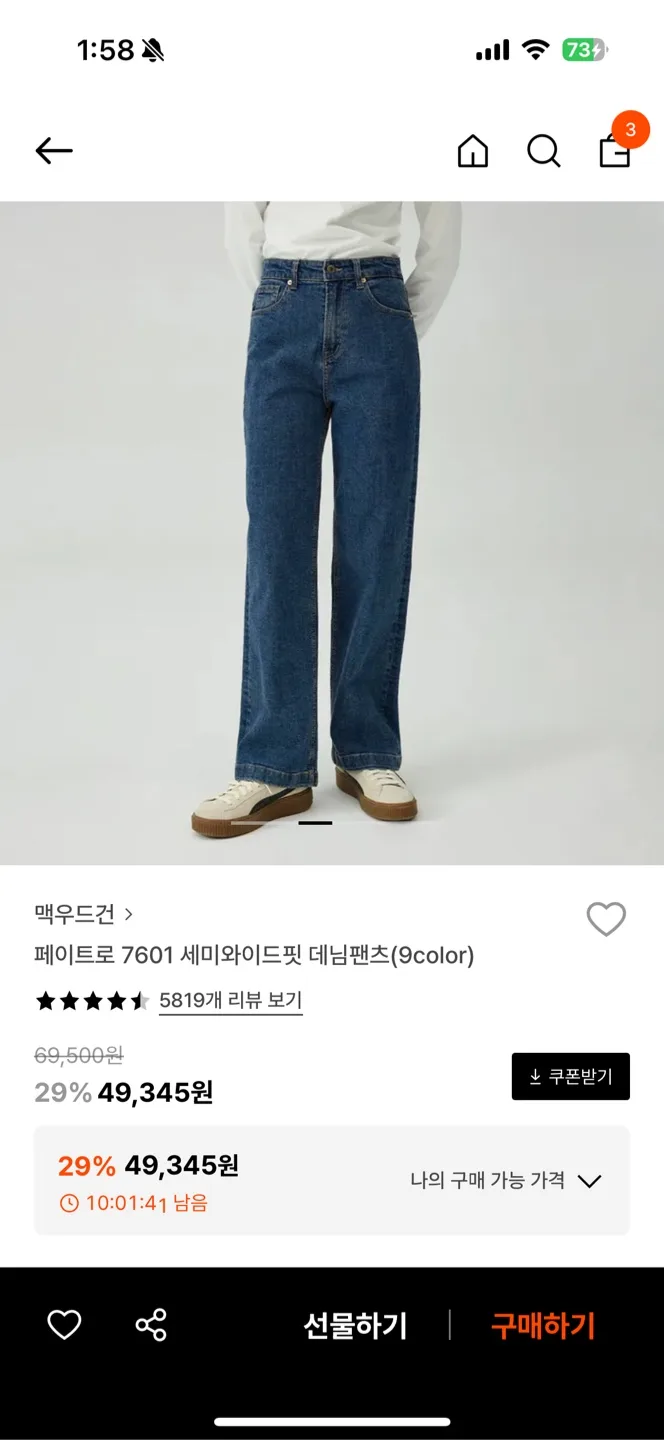Image resolution: width=664 pixels, height=1440 pixels.
Task: Tap the 쿠폰받기 button
Action: 570,1077
